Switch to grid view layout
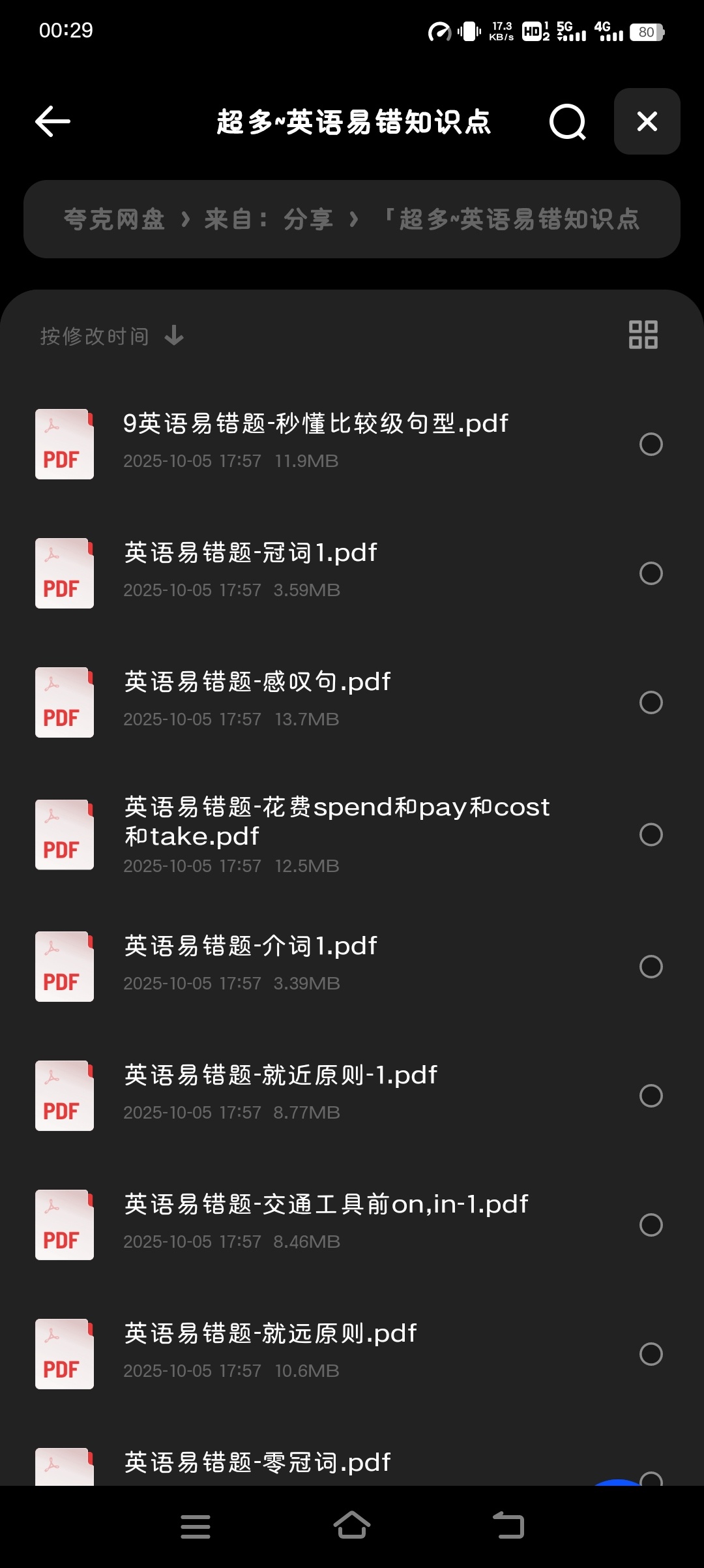 click(x=642, y=335)
